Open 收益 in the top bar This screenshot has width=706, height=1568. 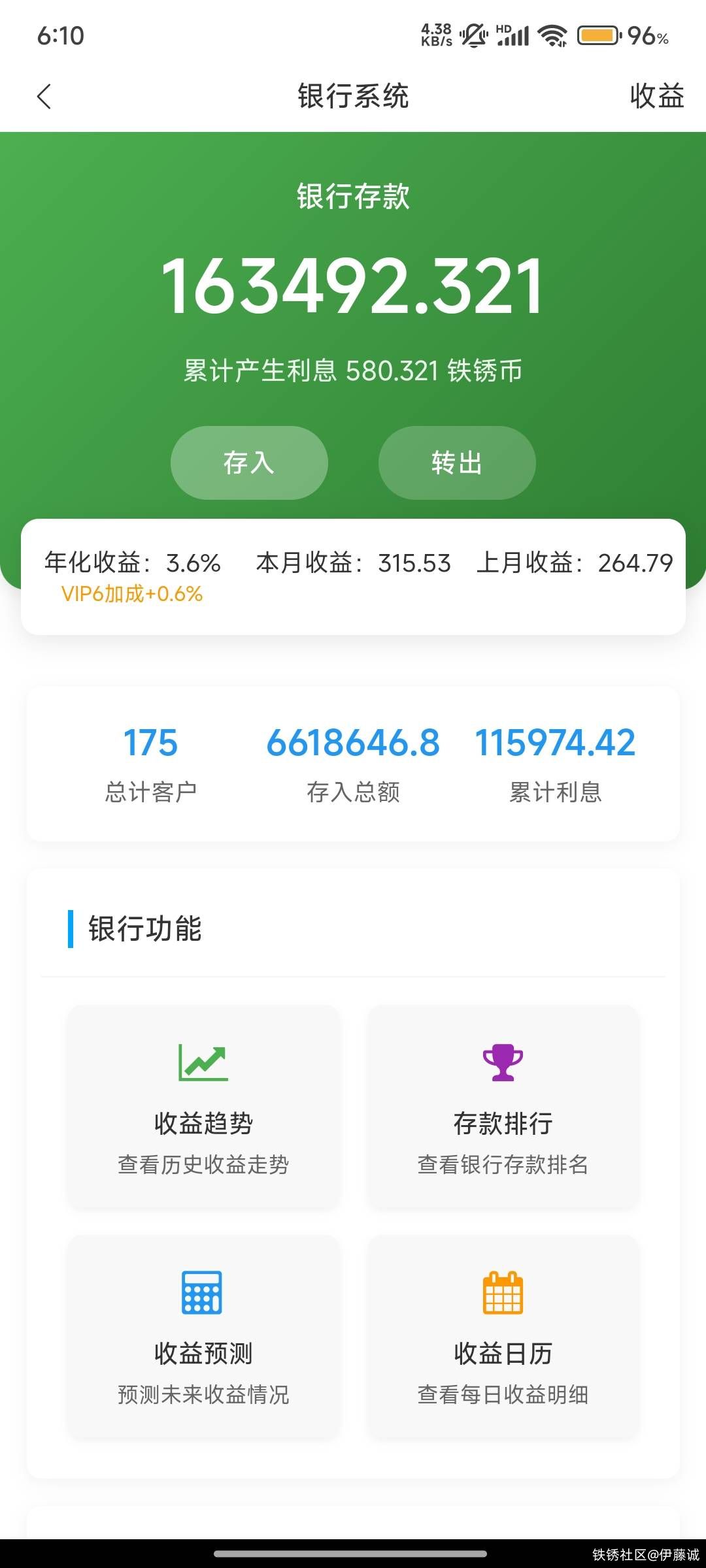[x=656, y=96]
